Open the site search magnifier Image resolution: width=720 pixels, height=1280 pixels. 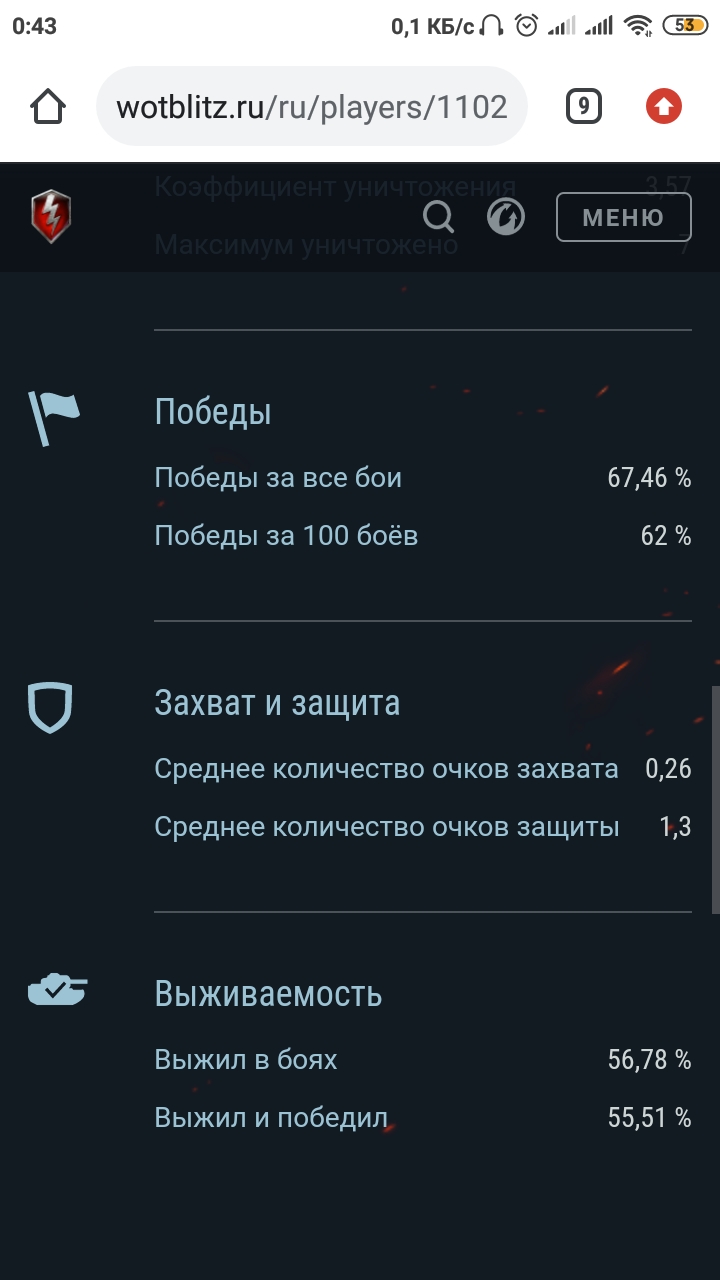point(438,216)
